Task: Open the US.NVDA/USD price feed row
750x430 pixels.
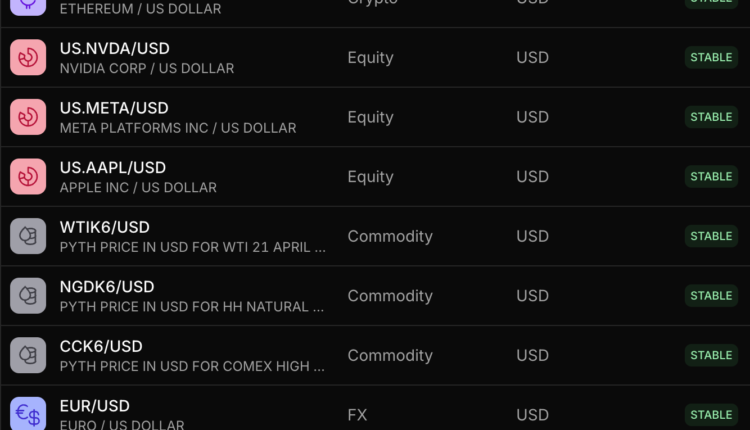Action: point(114,48)
